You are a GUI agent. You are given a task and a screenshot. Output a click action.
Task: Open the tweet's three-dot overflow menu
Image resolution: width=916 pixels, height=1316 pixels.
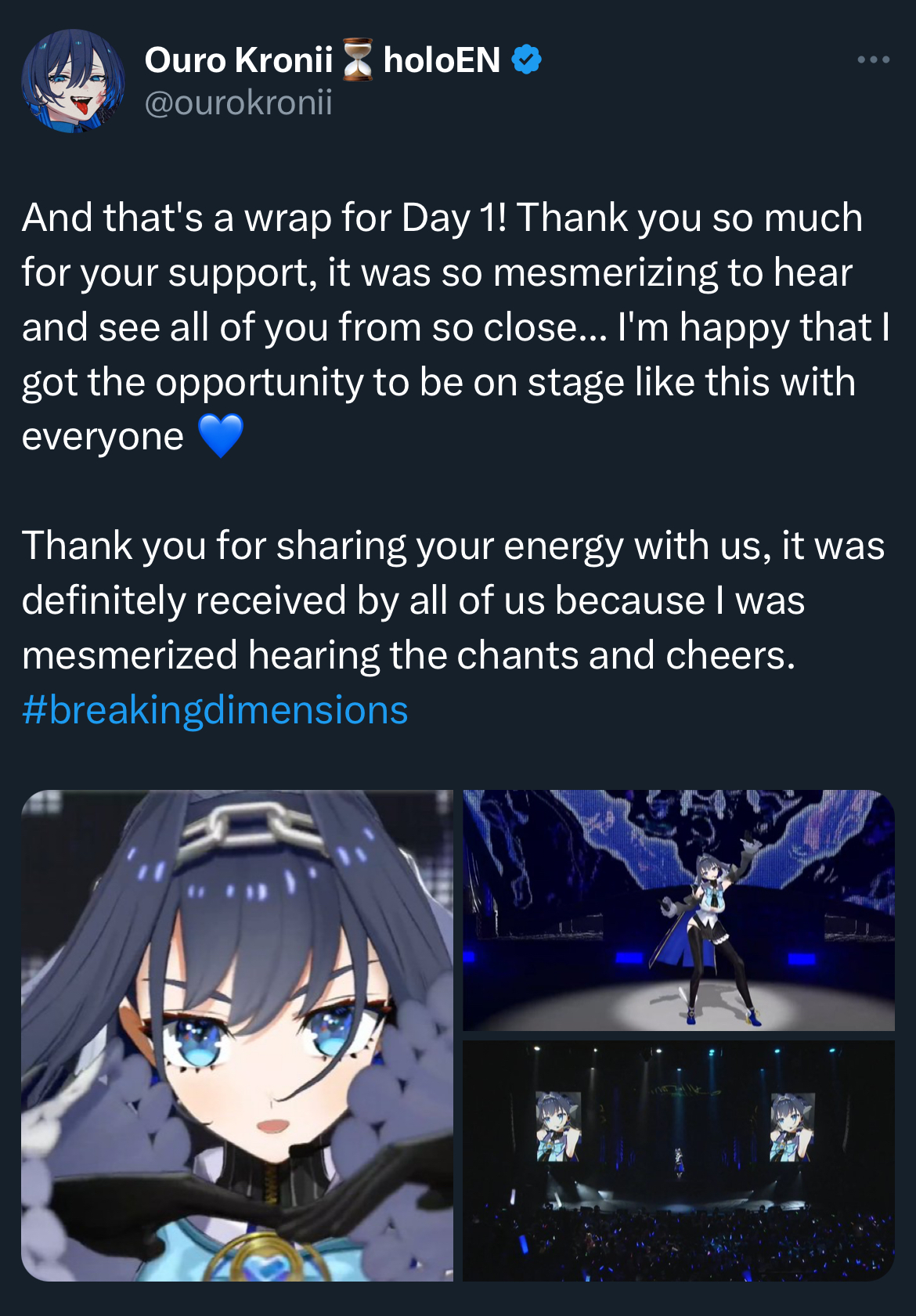873,59
